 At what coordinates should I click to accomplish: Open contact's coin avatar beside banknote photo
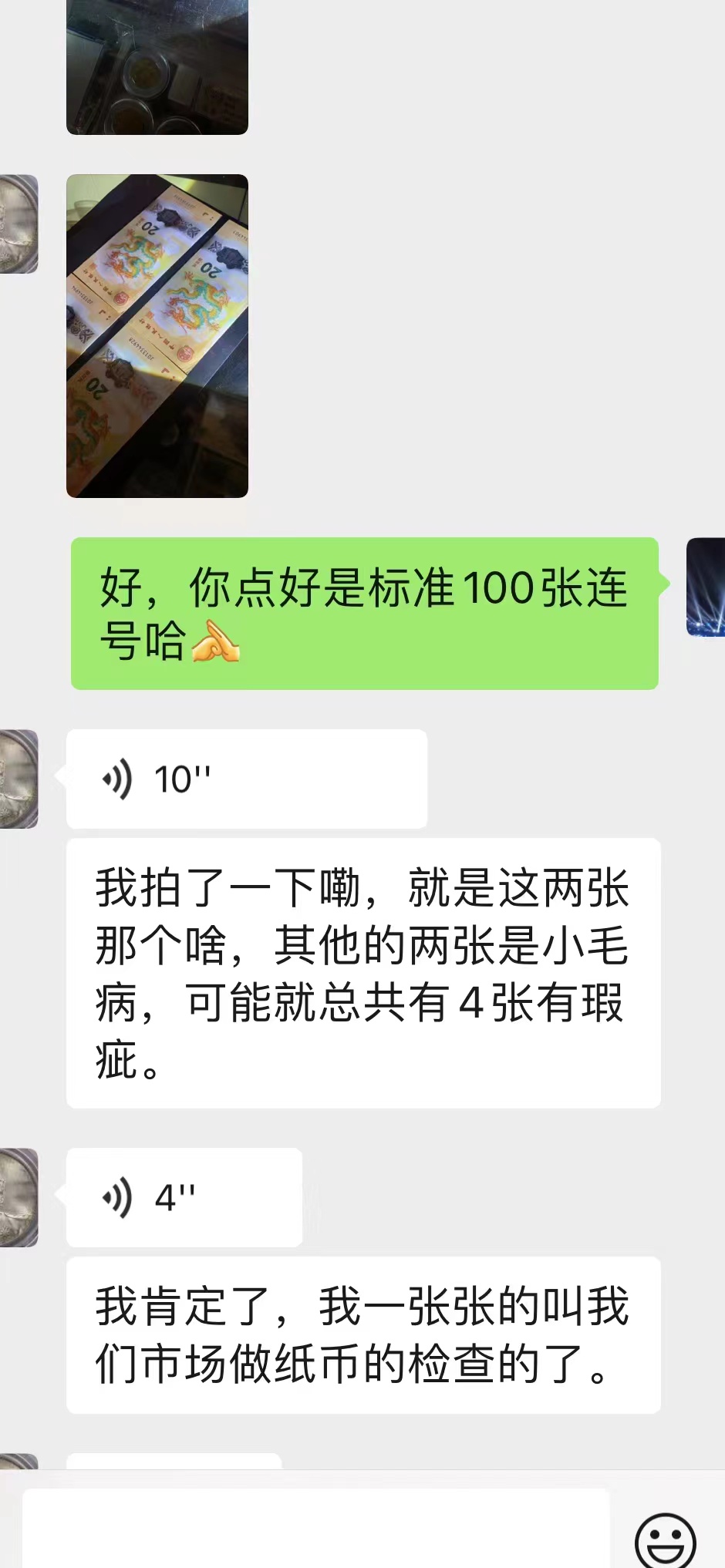point(19,224)
